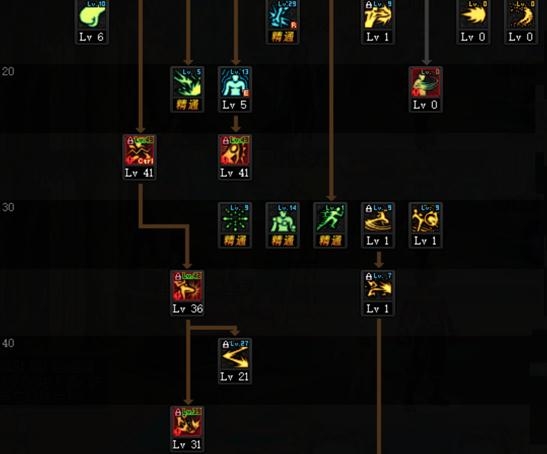
Task: Tap the green starburst mastery skill
Action: (x=235, y=225)
